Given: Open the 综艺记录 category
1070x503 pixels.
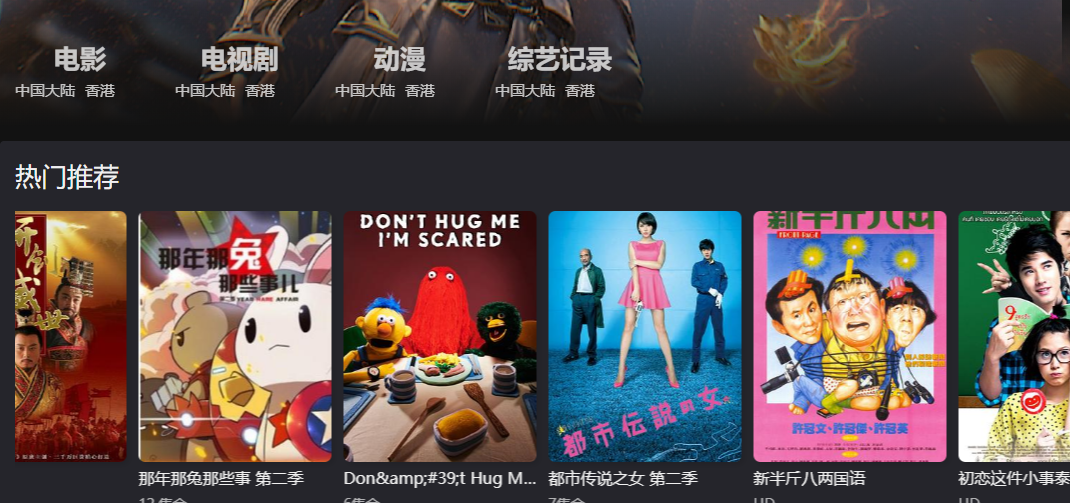Looking at the screenshot, I should click(x=559, y=60).
